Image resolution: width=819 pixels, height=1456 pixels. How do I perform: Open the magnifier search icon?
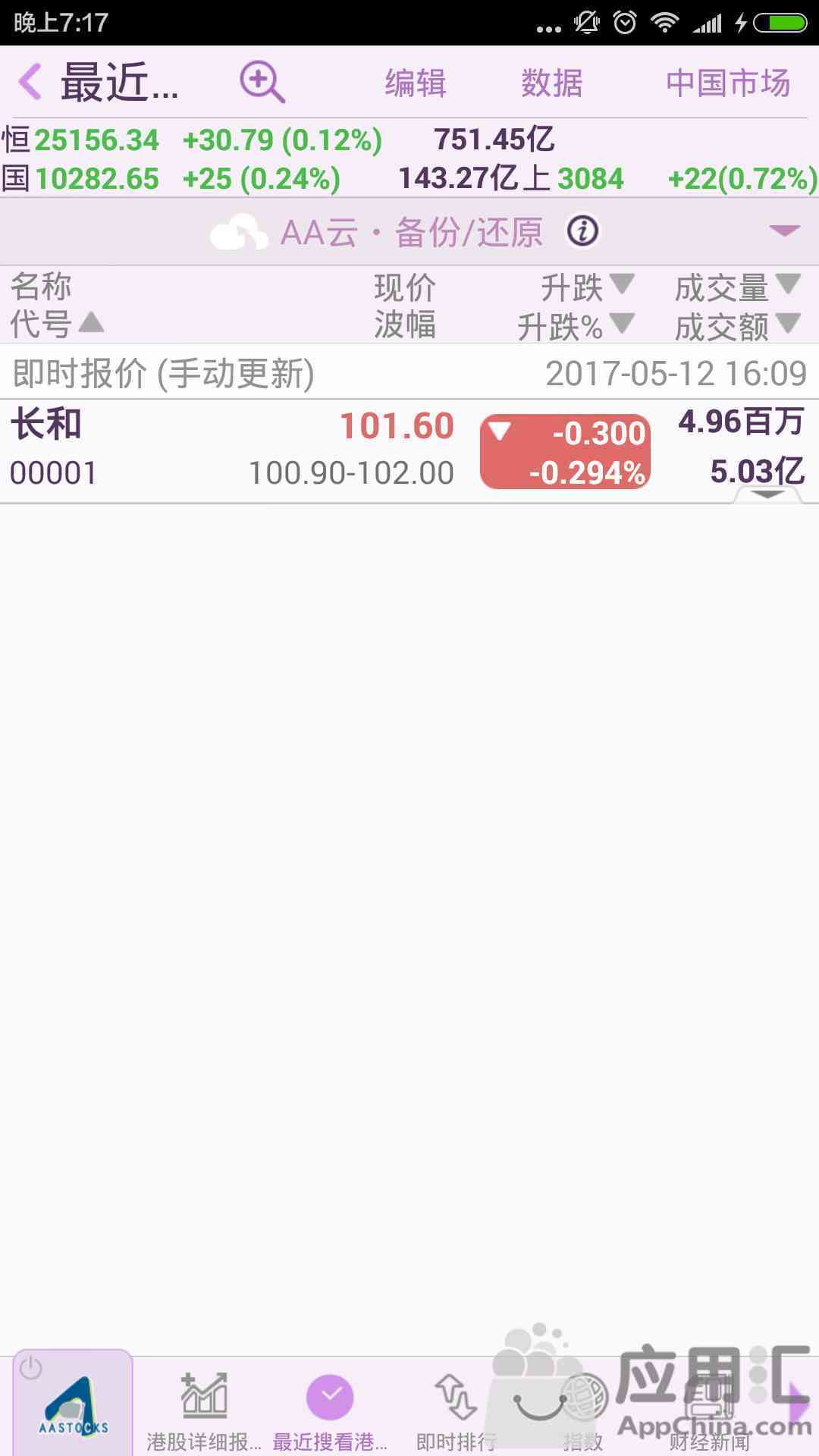[262, 82]
